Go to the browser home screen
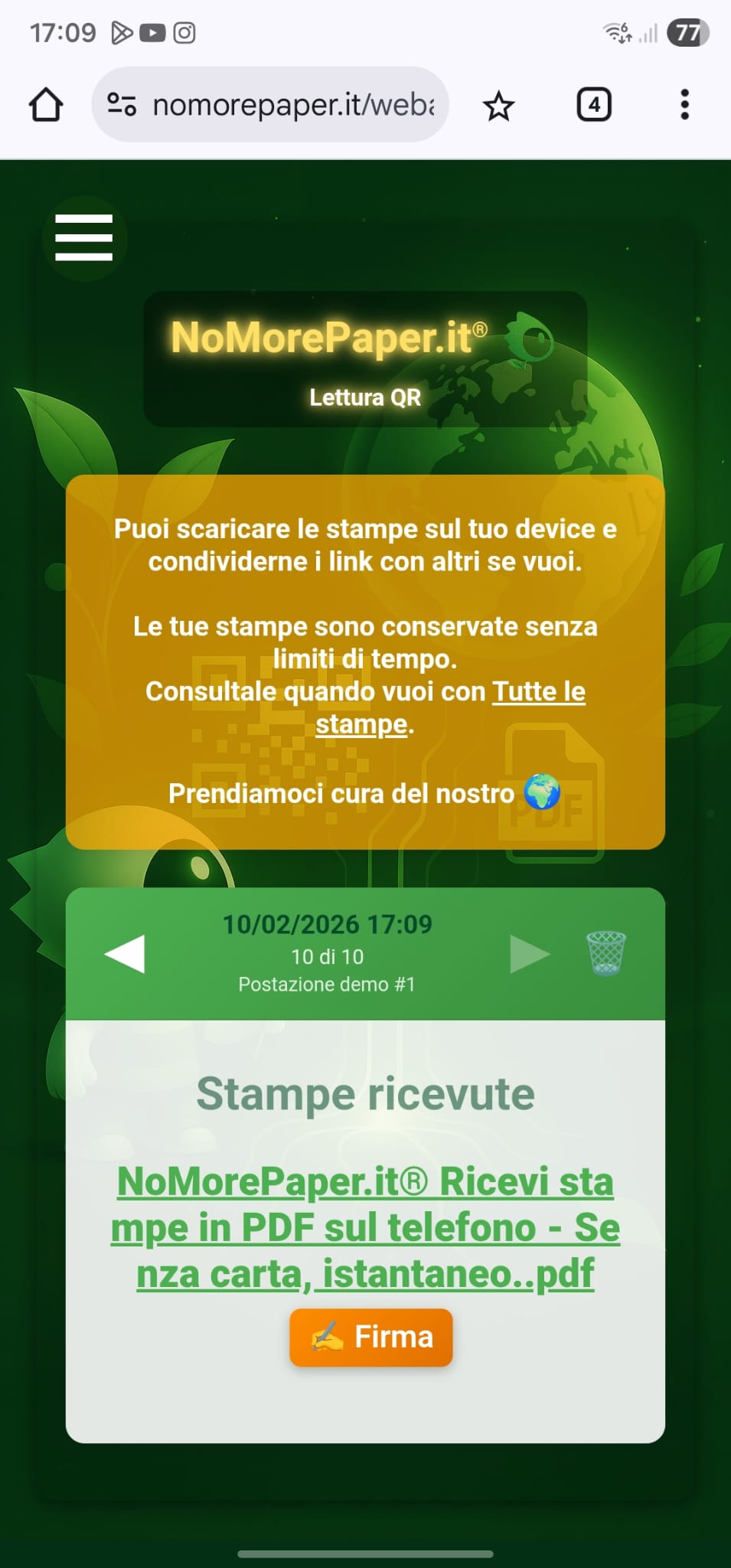Image resolution: width=731 pixels, height=1568 pixels. (x=46, y=104)
